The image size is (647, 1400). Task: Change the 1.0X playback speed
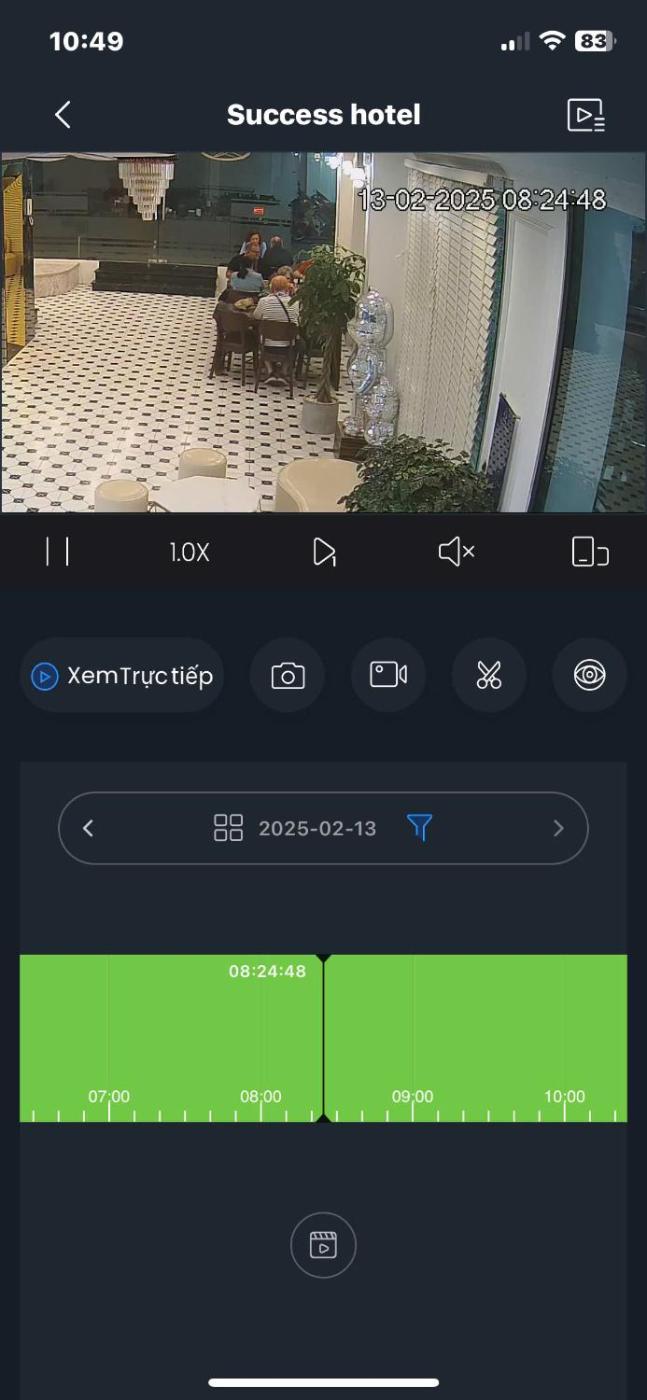point(189,552)
